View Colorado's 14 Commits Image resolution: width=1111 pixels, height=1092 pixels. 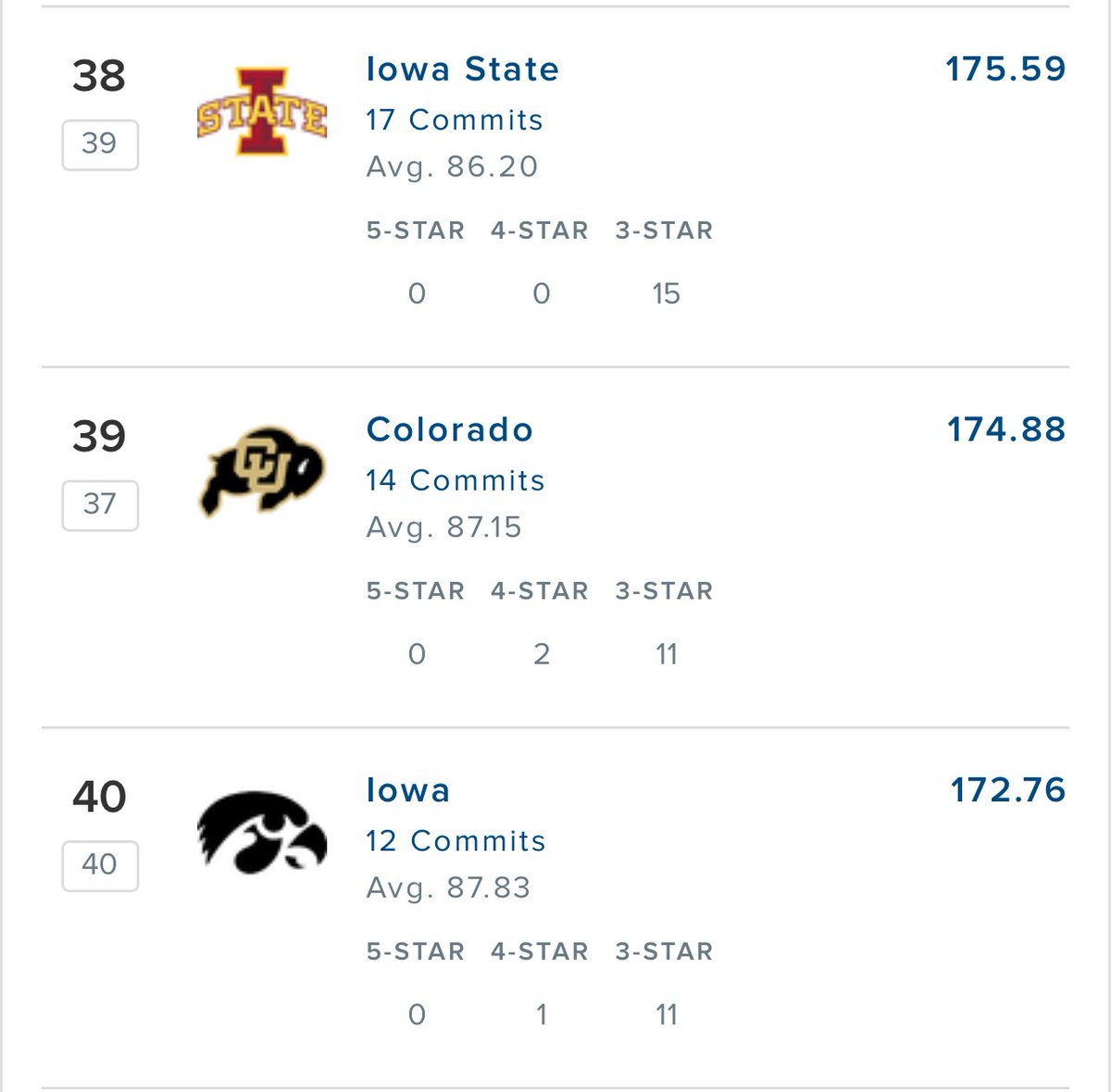click(x=456, y=481)
